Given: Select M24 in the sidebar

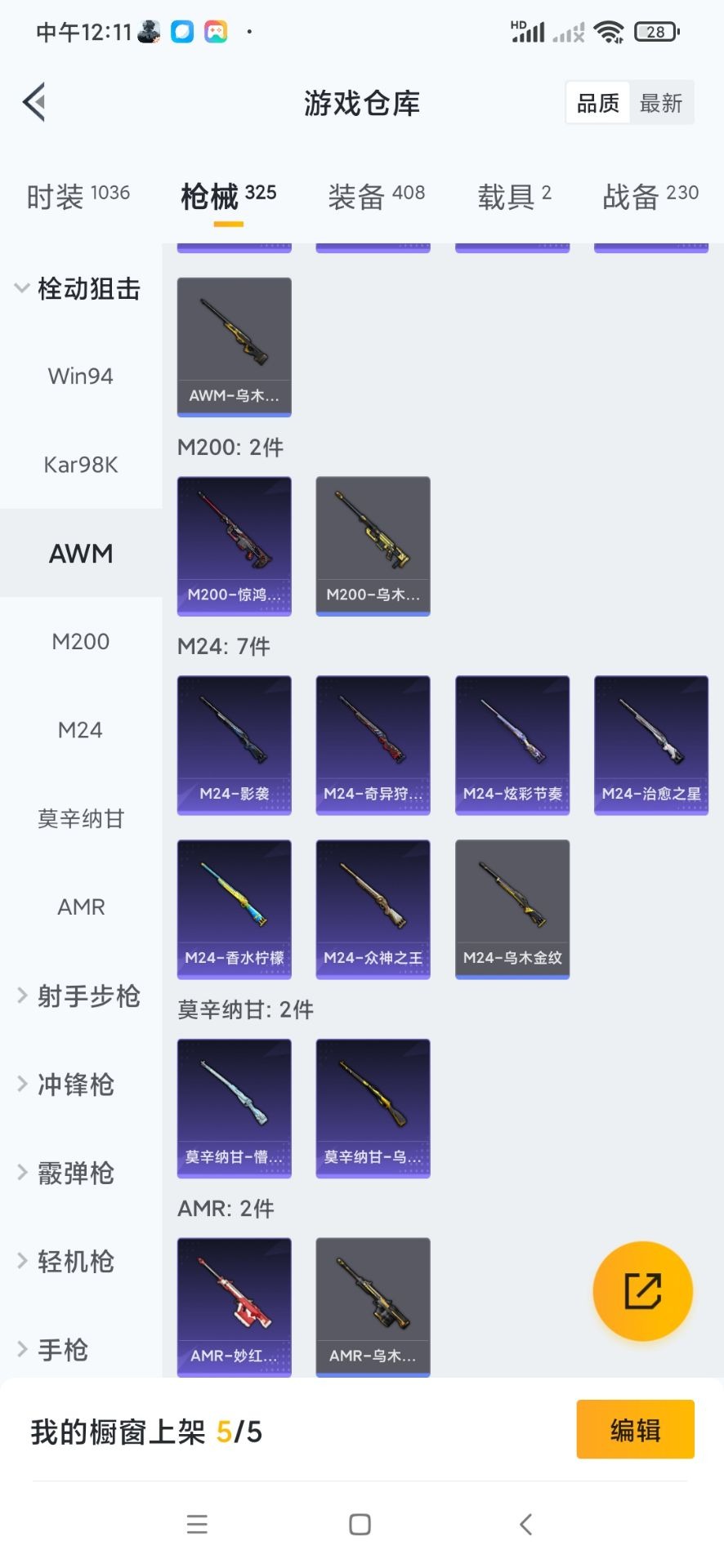Looking at the screenshot, I should coord(80,730).
